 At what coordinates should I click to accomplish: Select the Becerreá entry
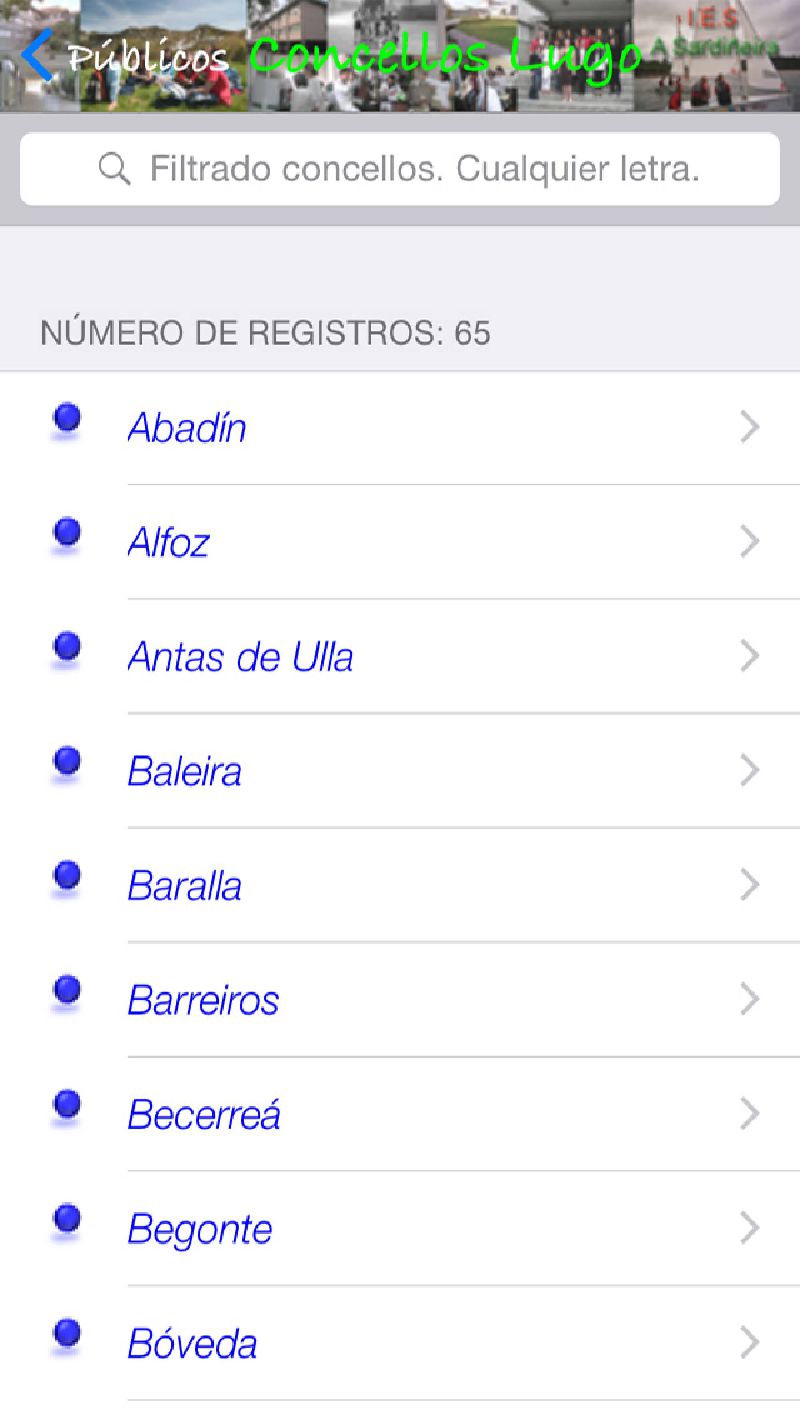pos(400,1114)
